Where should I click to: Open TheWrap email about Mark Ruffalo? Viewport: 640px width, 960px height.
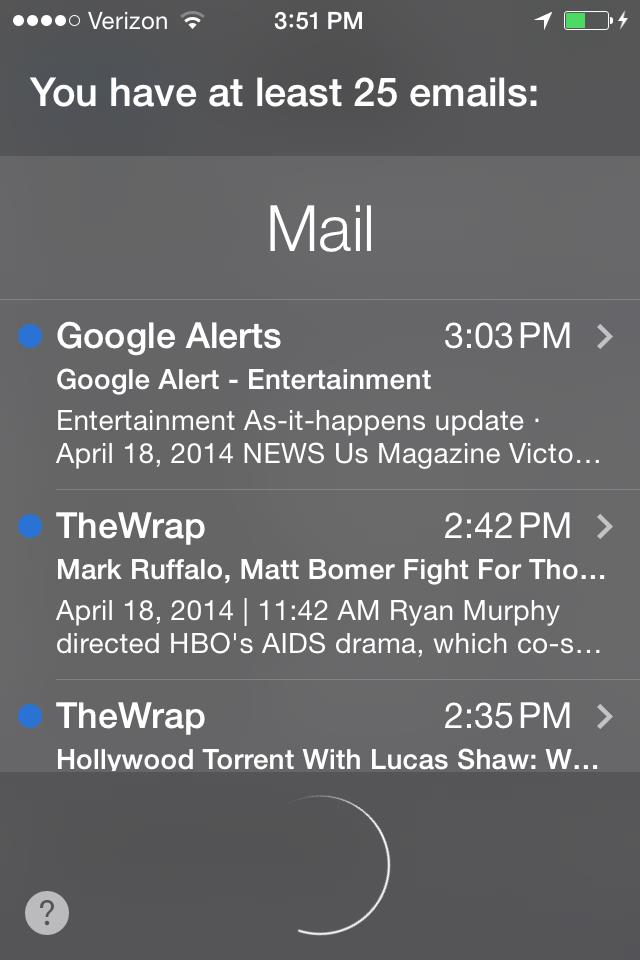point(320,584)
